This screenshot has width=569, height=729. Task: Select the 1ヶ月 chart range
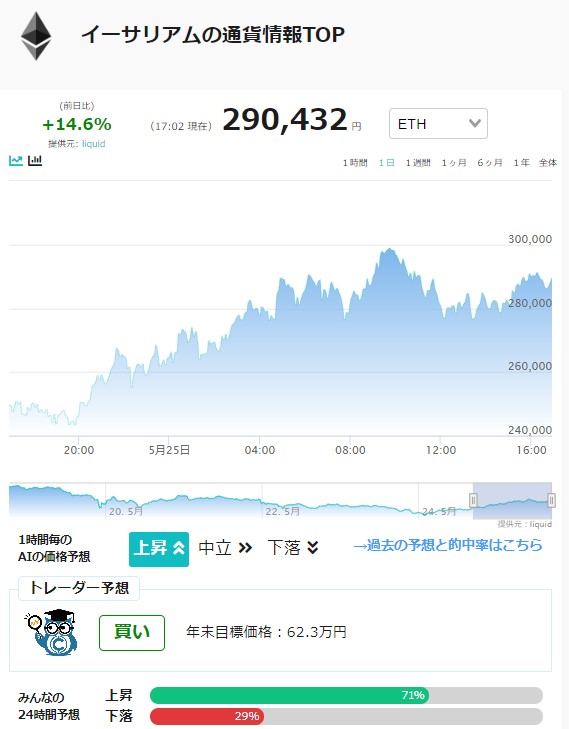point(454,163)
